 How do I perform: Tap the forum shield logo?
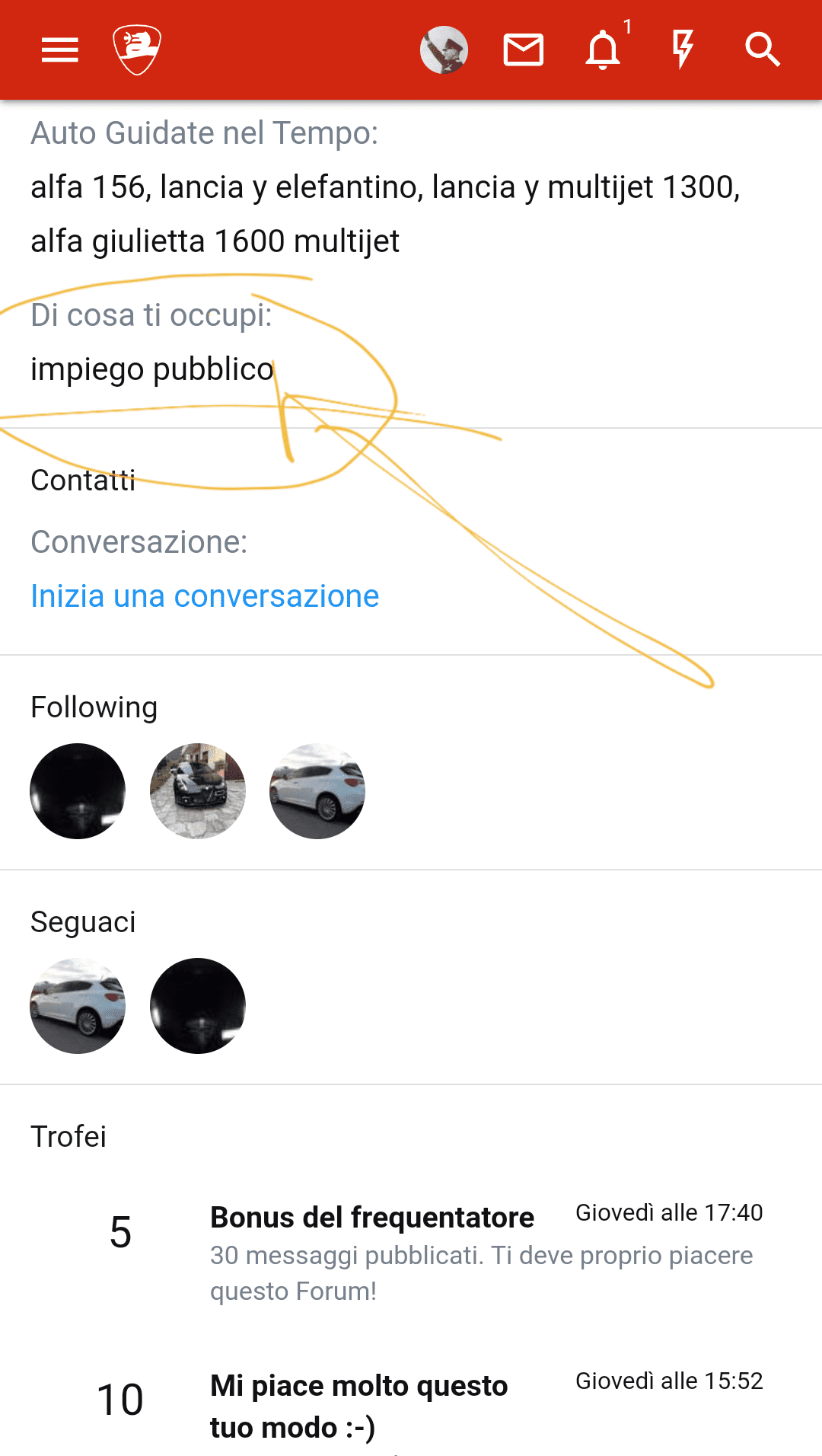coord(137,50)
